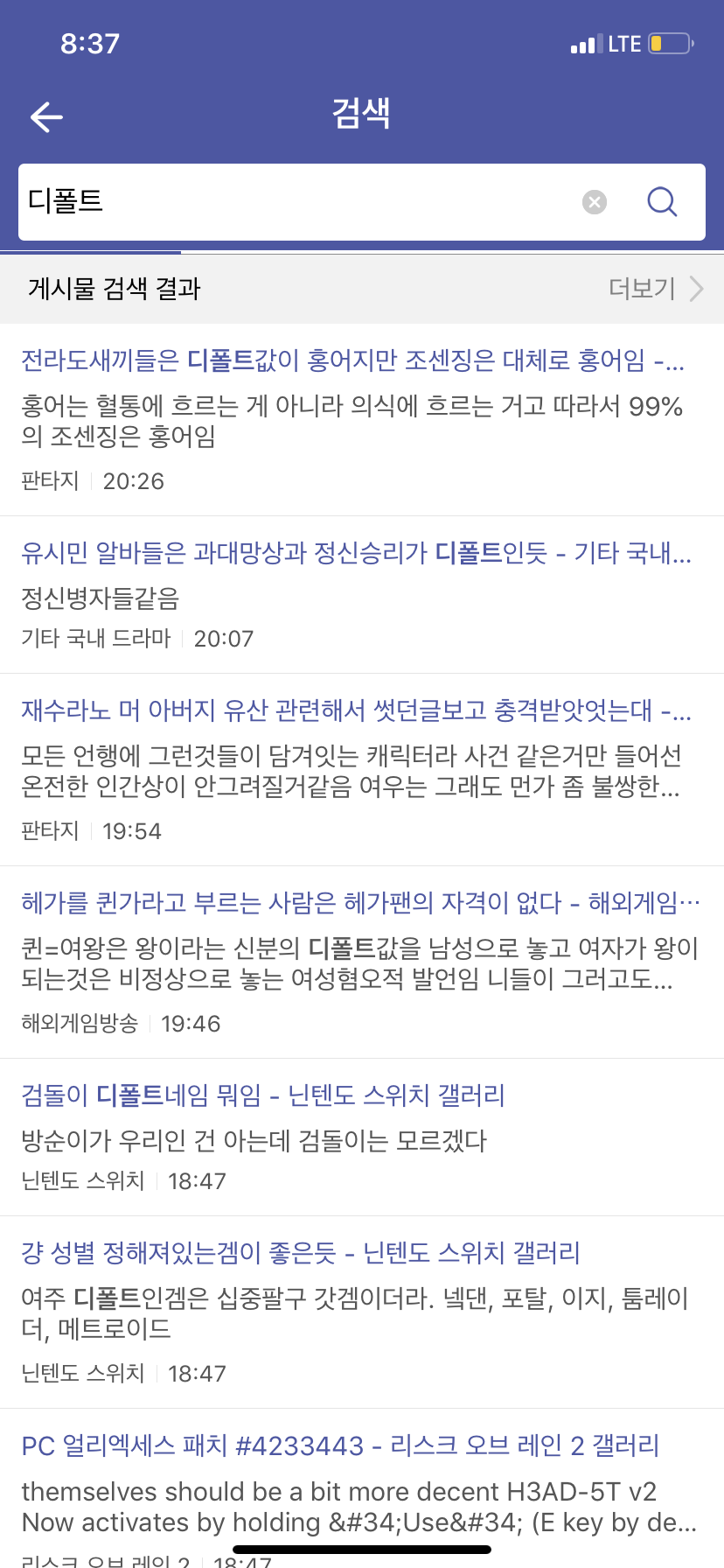The width and height of the screenshot is (724, 1568).
Task: Open the 해외게임방송 post about 헤가
Action: [x=362, y=962]
